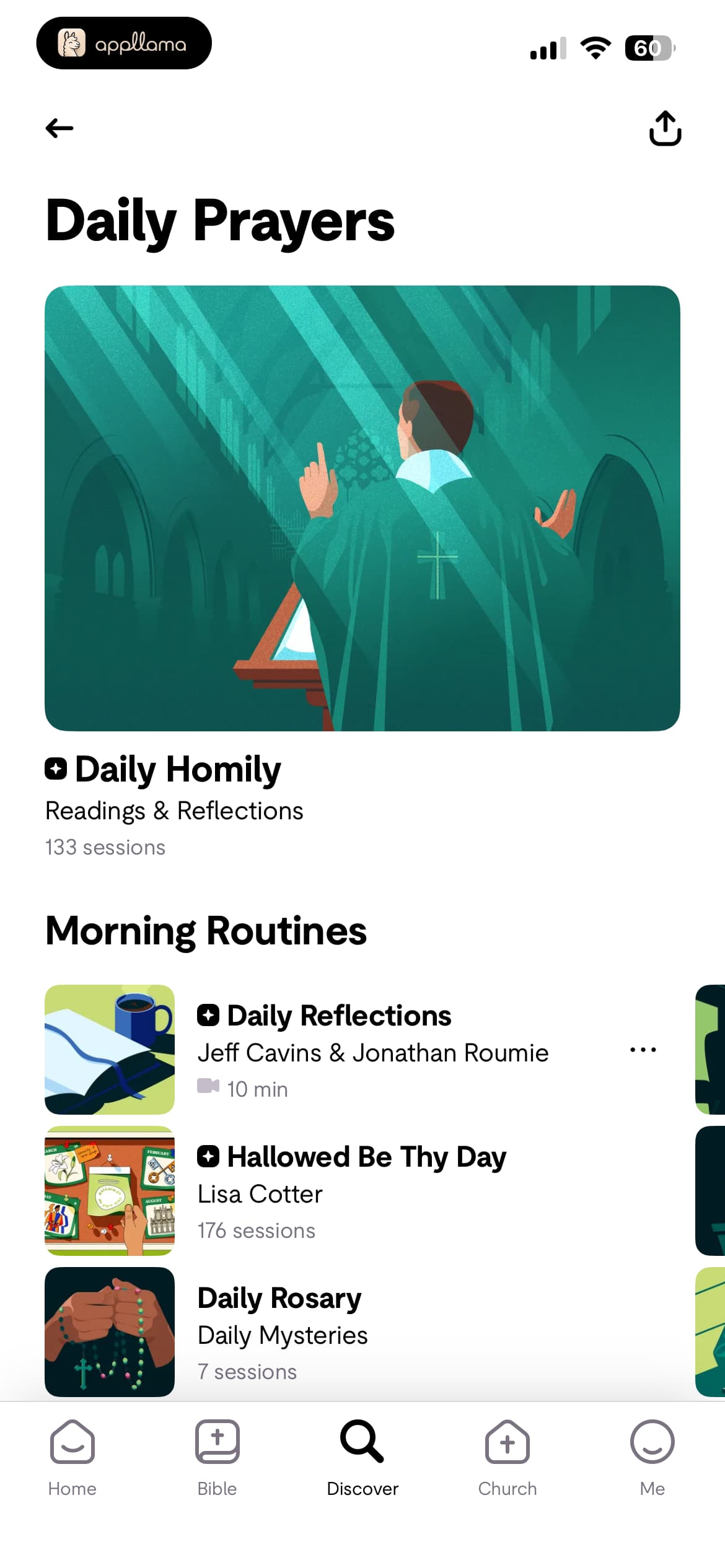Open Daily Reflections by Jeff Cavins
This screenshot has width=725, height=1568.
pos(350,1049)
